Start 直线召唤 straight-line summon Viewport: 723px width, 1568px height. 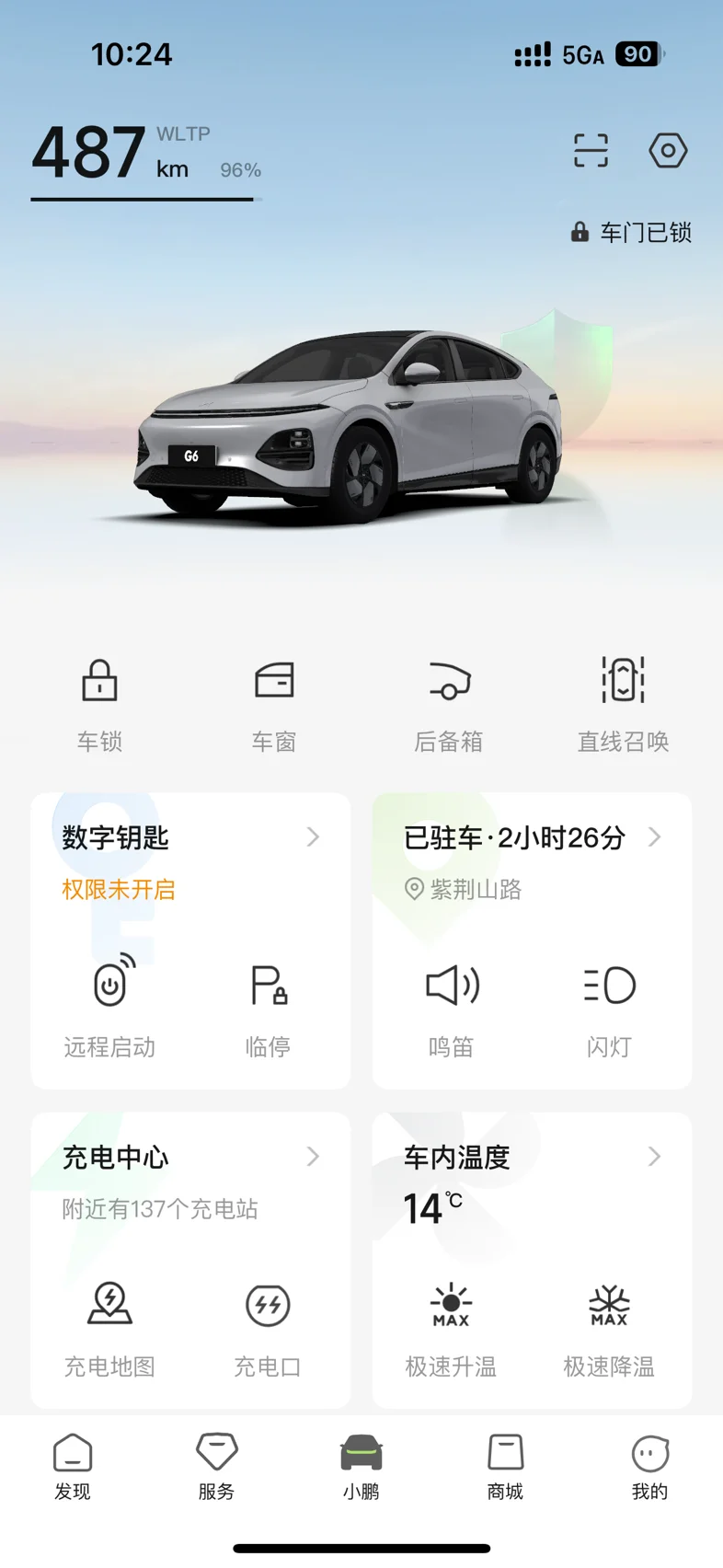[623, 701]
